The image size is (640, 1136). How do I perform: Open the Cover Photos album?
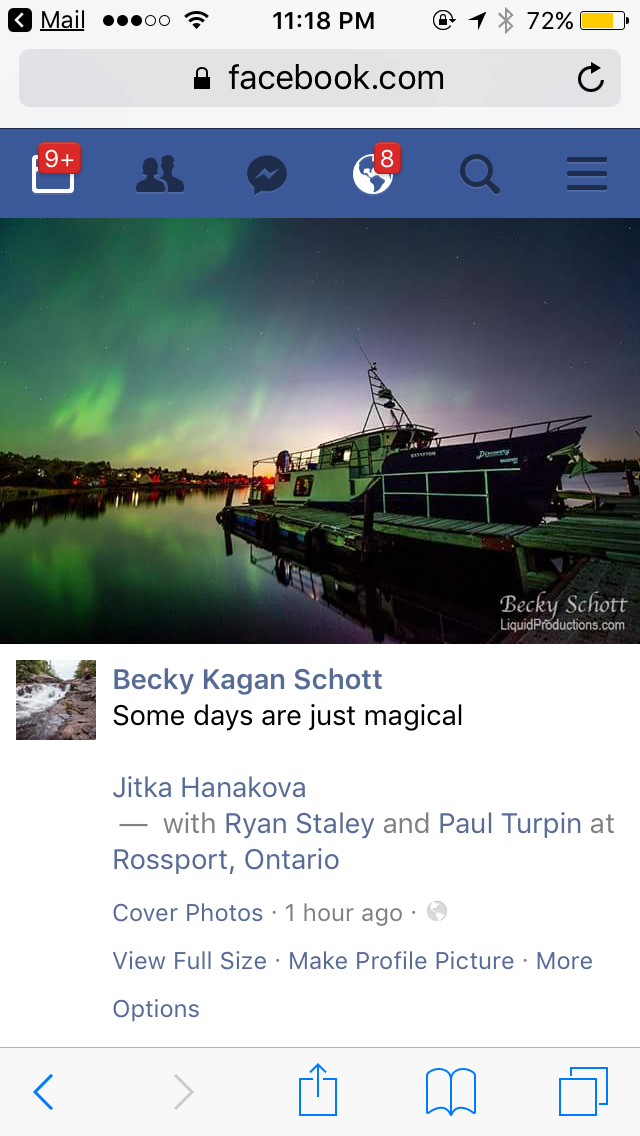pyautogui.click(x=188, y=913)
